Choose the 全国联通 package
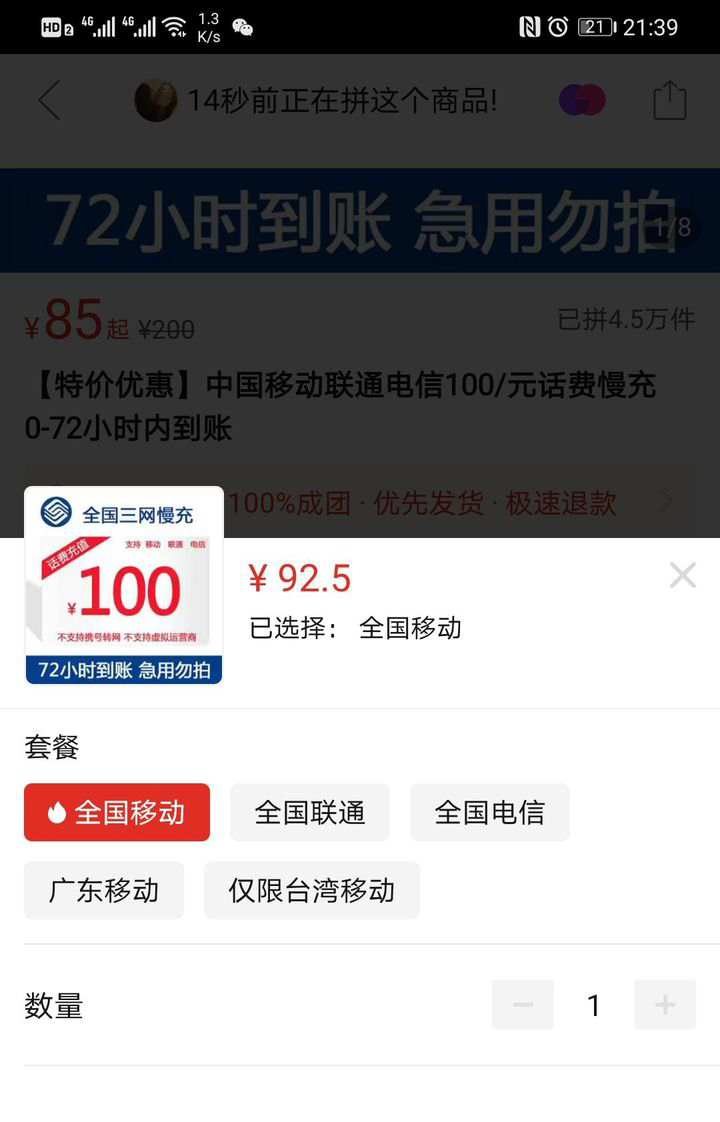The width and height of the screenshot is (720, 1122). 310,812
